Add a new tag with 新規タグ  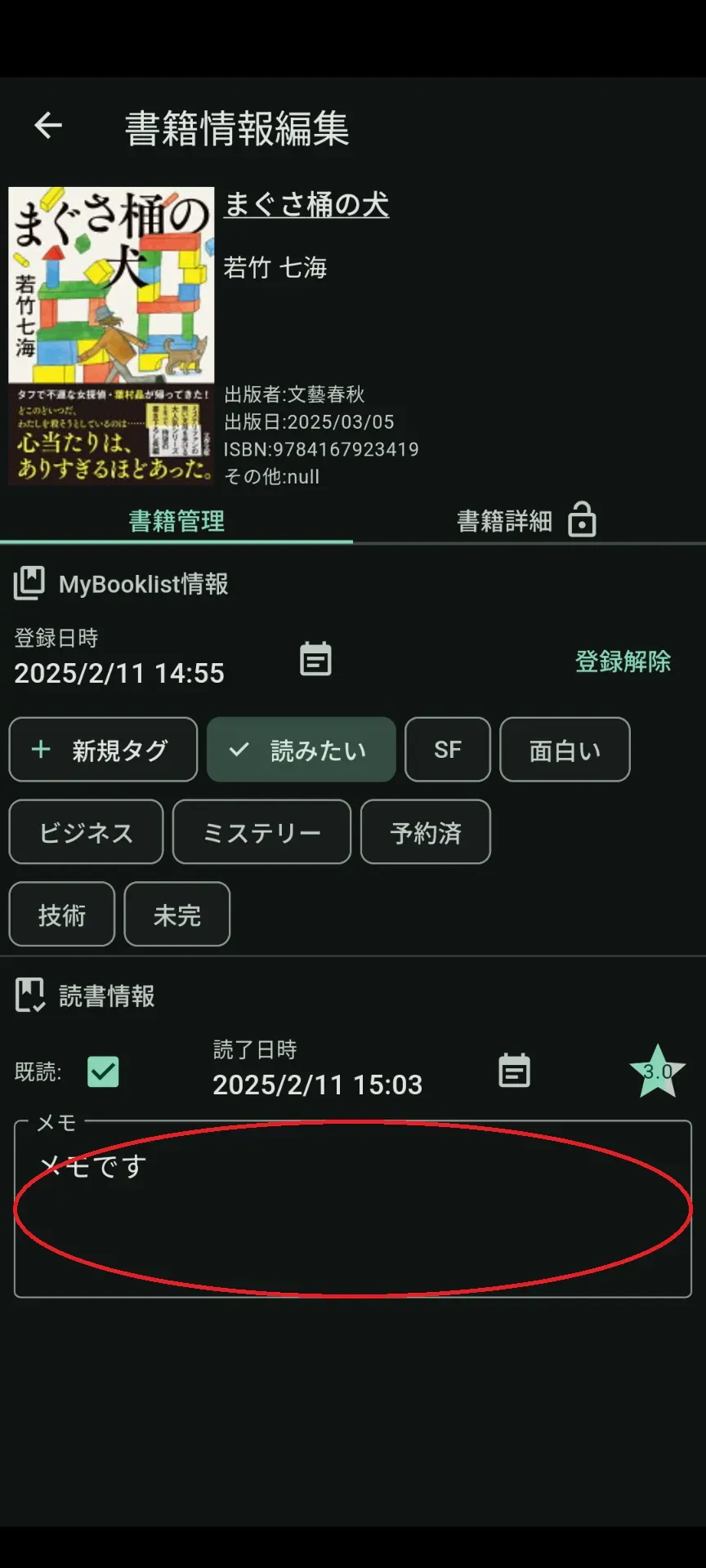point(103,750)
